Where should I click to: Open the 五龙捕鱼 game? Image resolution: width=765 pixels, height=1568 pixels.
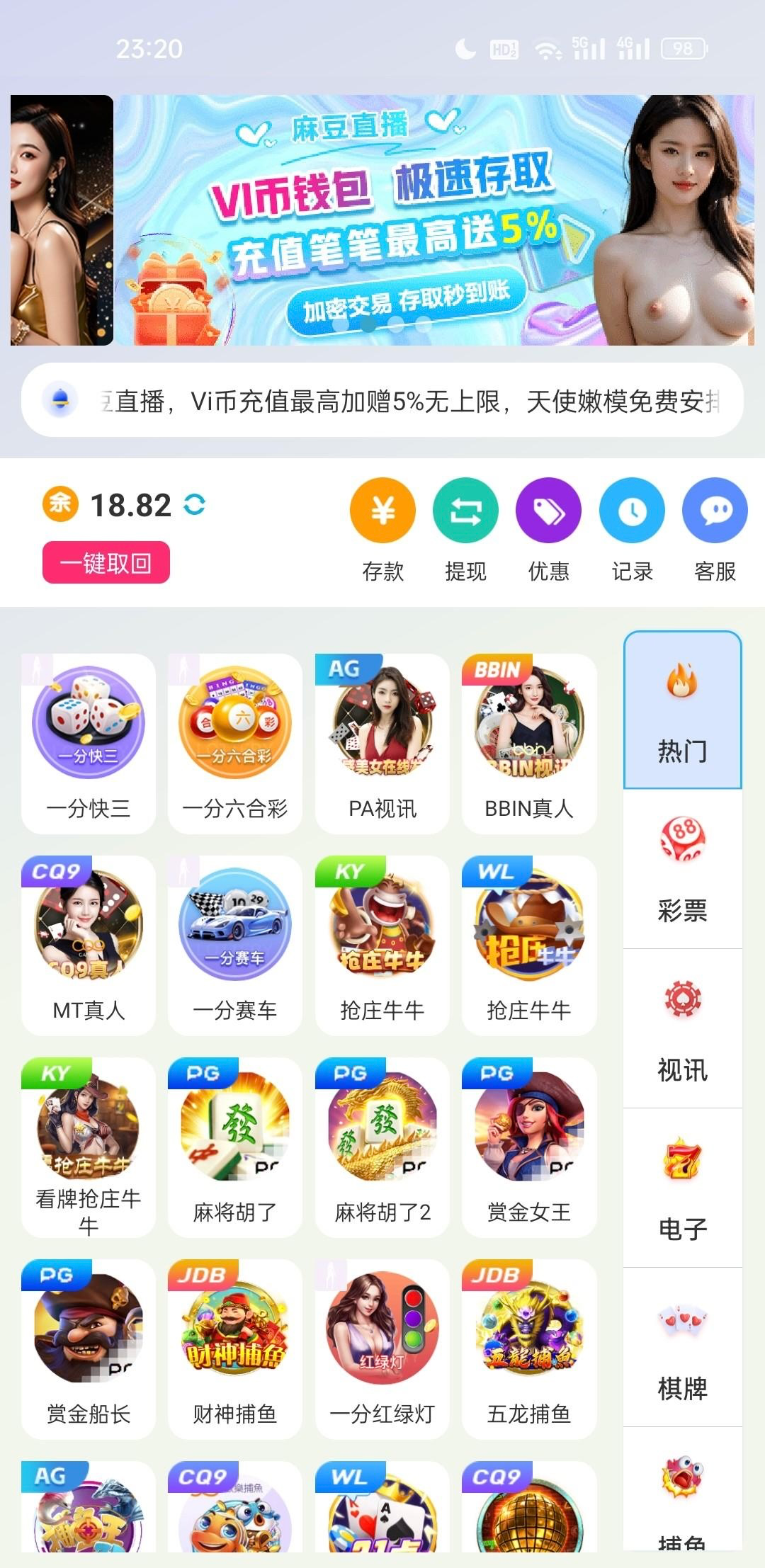(x=529, y=1348)
